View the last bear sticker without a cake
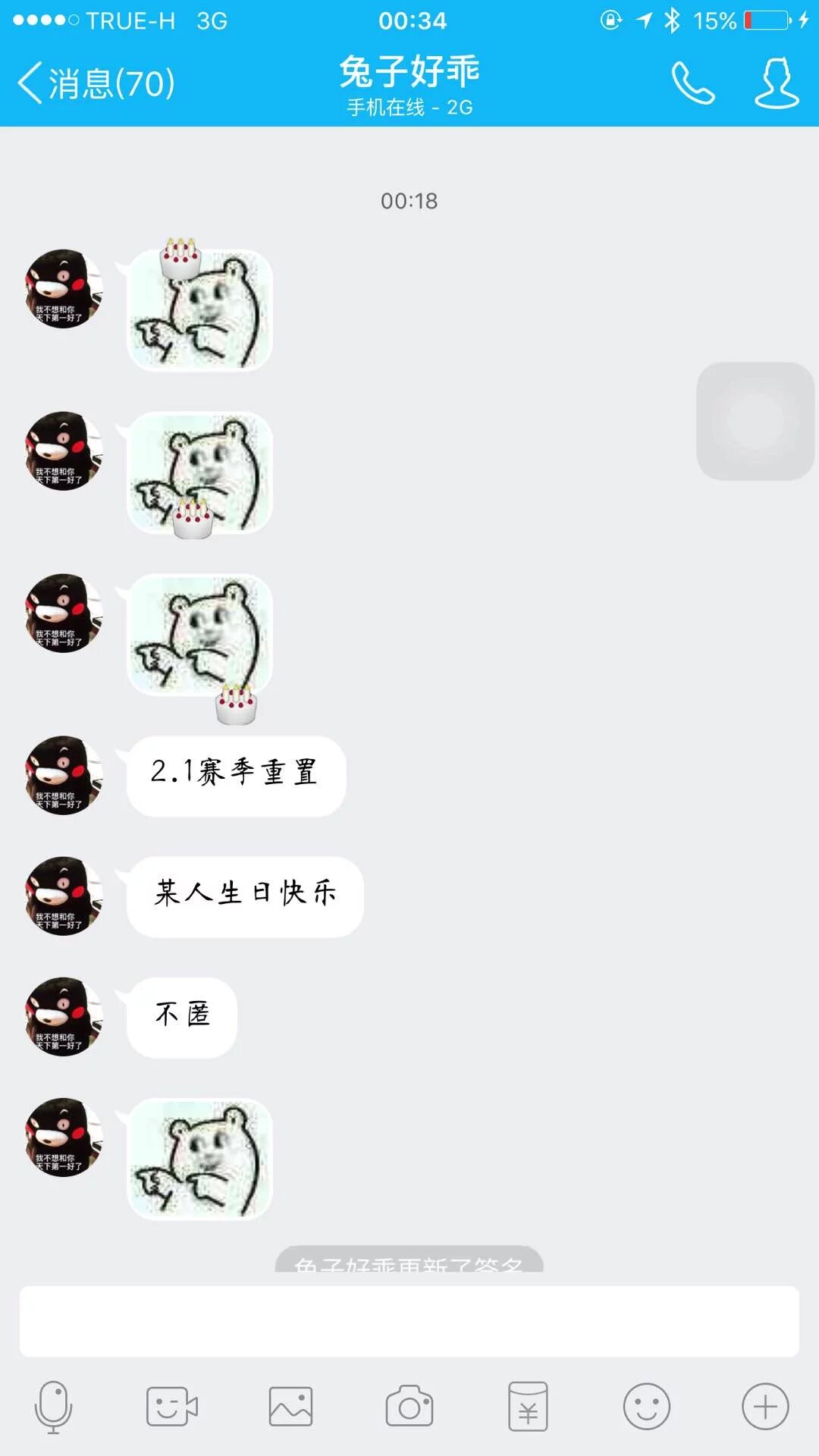 199,1159
